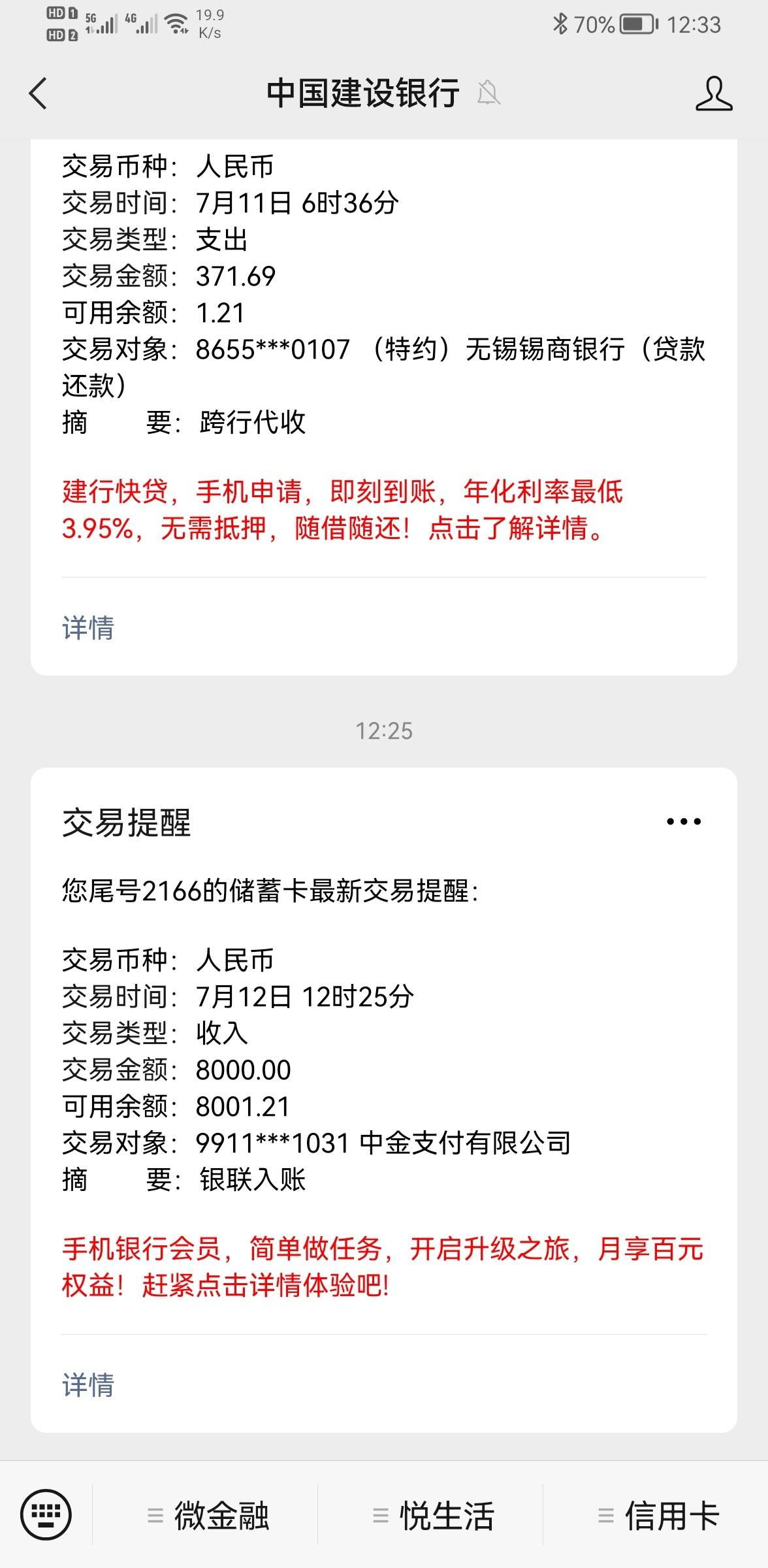This screenshot has height=1568, width=768.
Task: Open 详情 of the 371.69 支出 transaction
Action: tap(88, 627)
